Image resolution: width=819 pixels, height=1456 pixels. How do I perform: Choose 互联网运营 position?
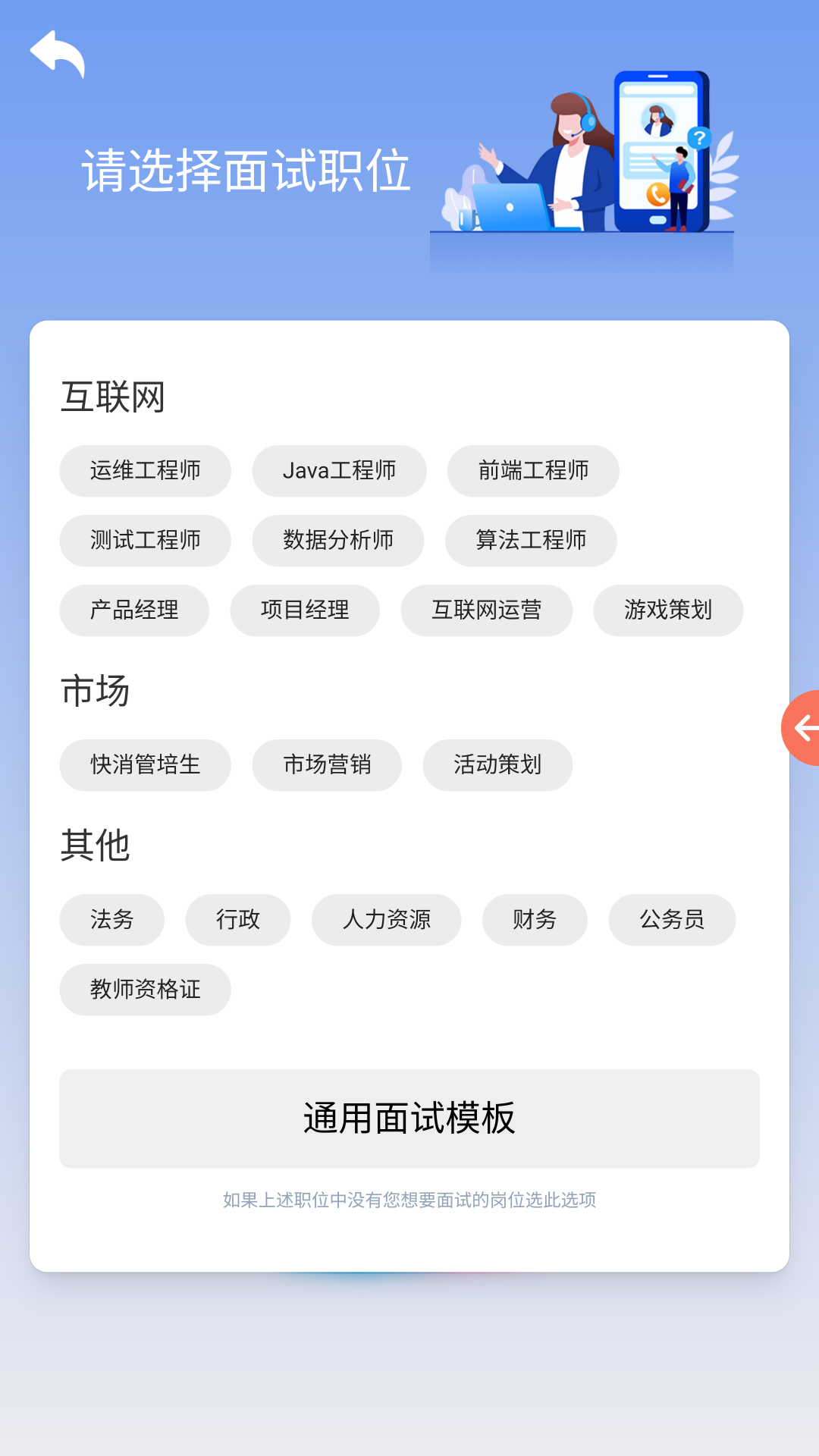(487, 610)
